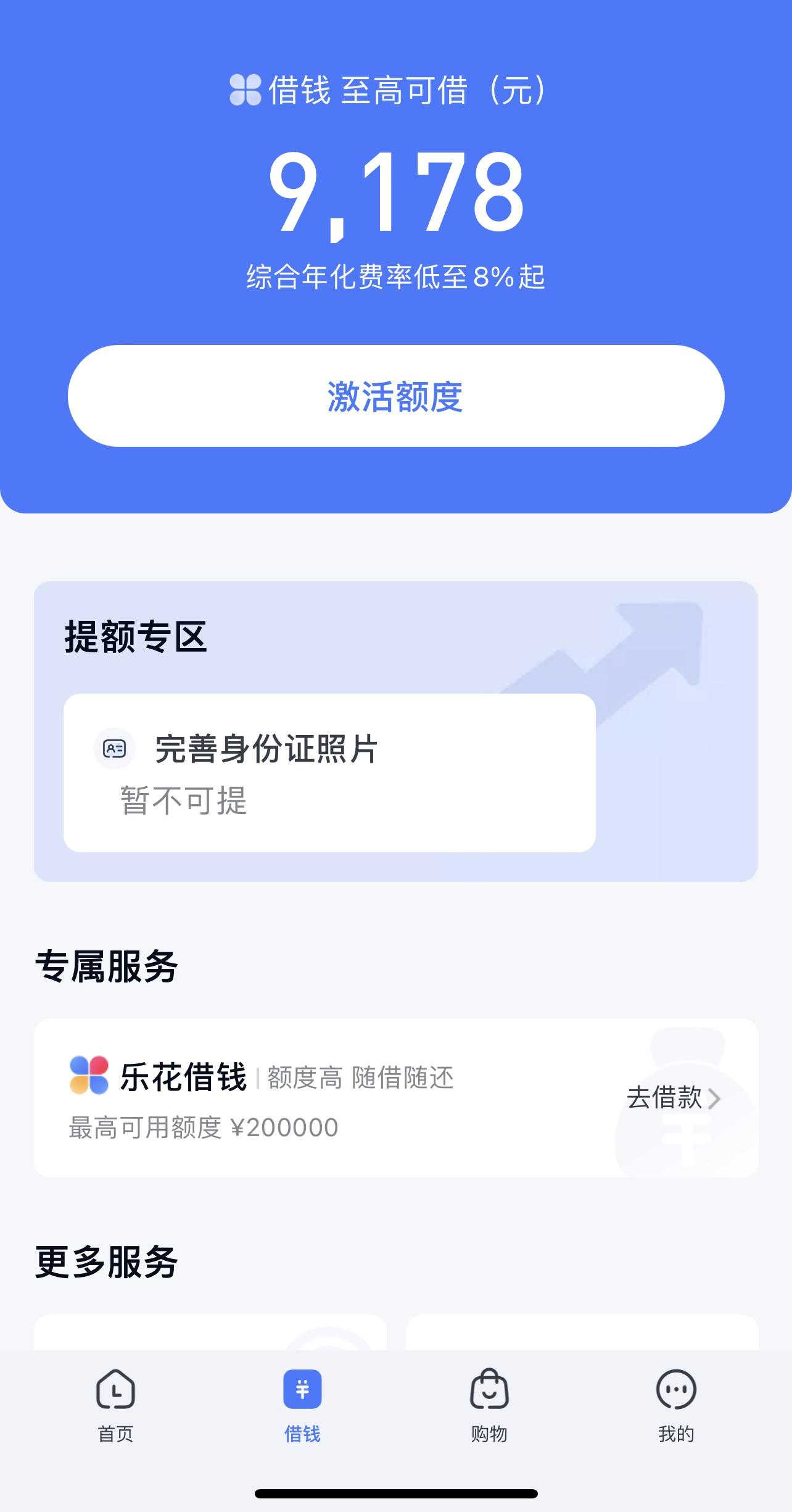792x1512 pixels.
Task: Open the 乐花借钱 service card
Action: pyautogui.click(x=396, y=1098)
